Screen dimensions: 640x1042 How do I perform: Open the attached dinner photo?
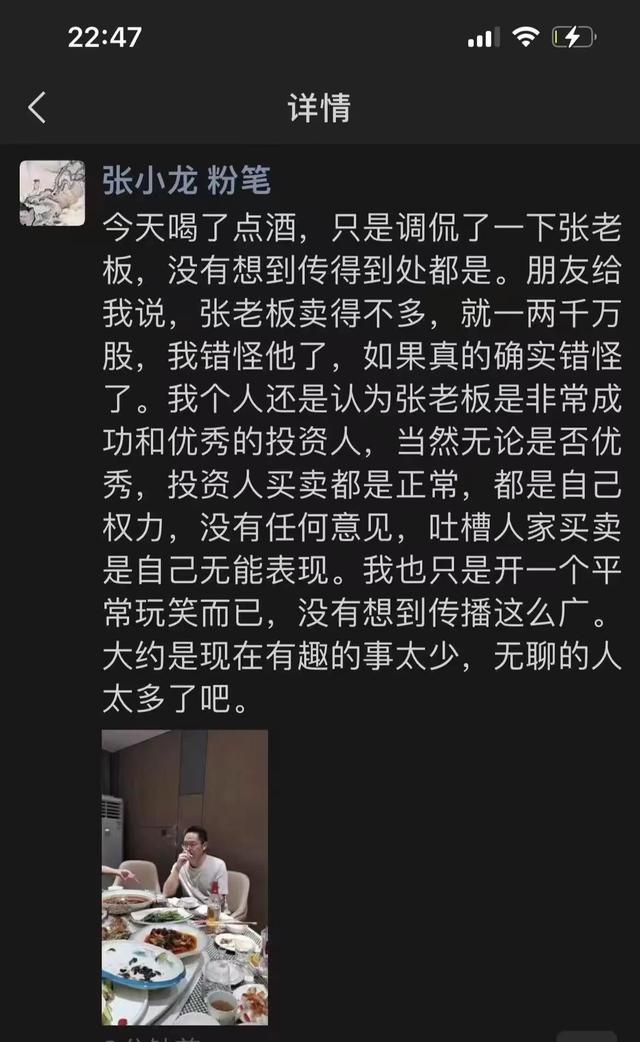click(x=185, y=876)
